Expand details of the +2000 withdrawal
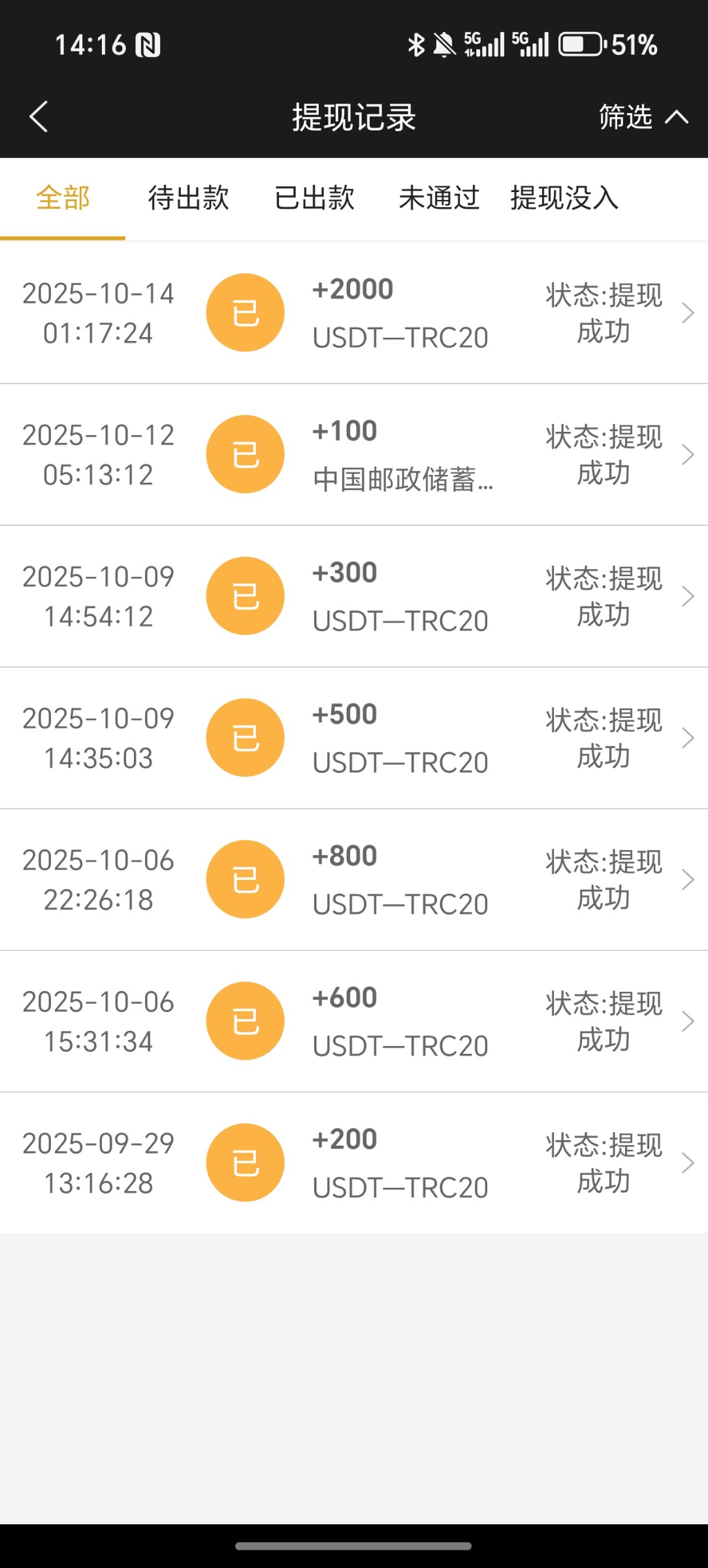Screen dimensions: 708x1568 (688, 312)
